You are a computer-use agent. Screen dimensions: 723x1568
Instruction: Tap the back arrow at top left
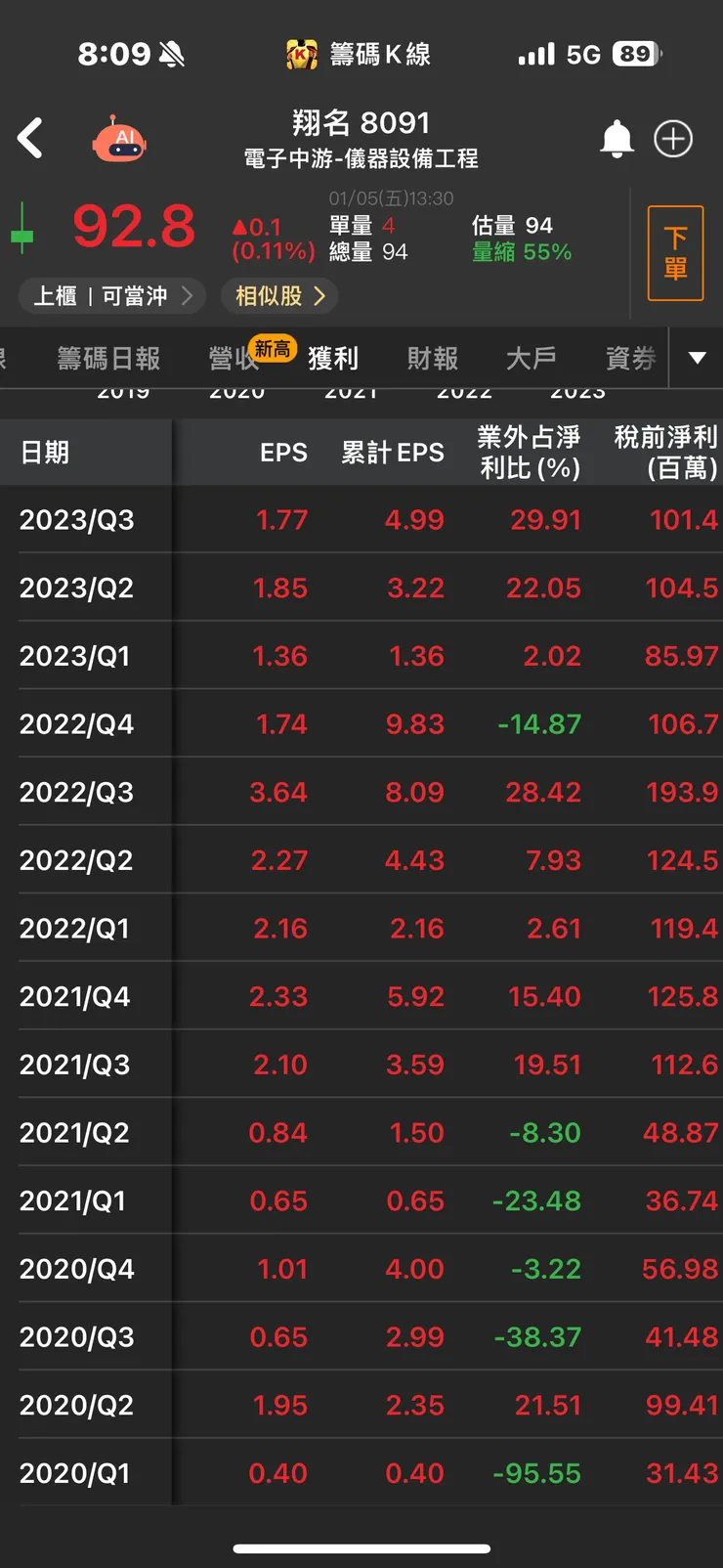point(30,138)
